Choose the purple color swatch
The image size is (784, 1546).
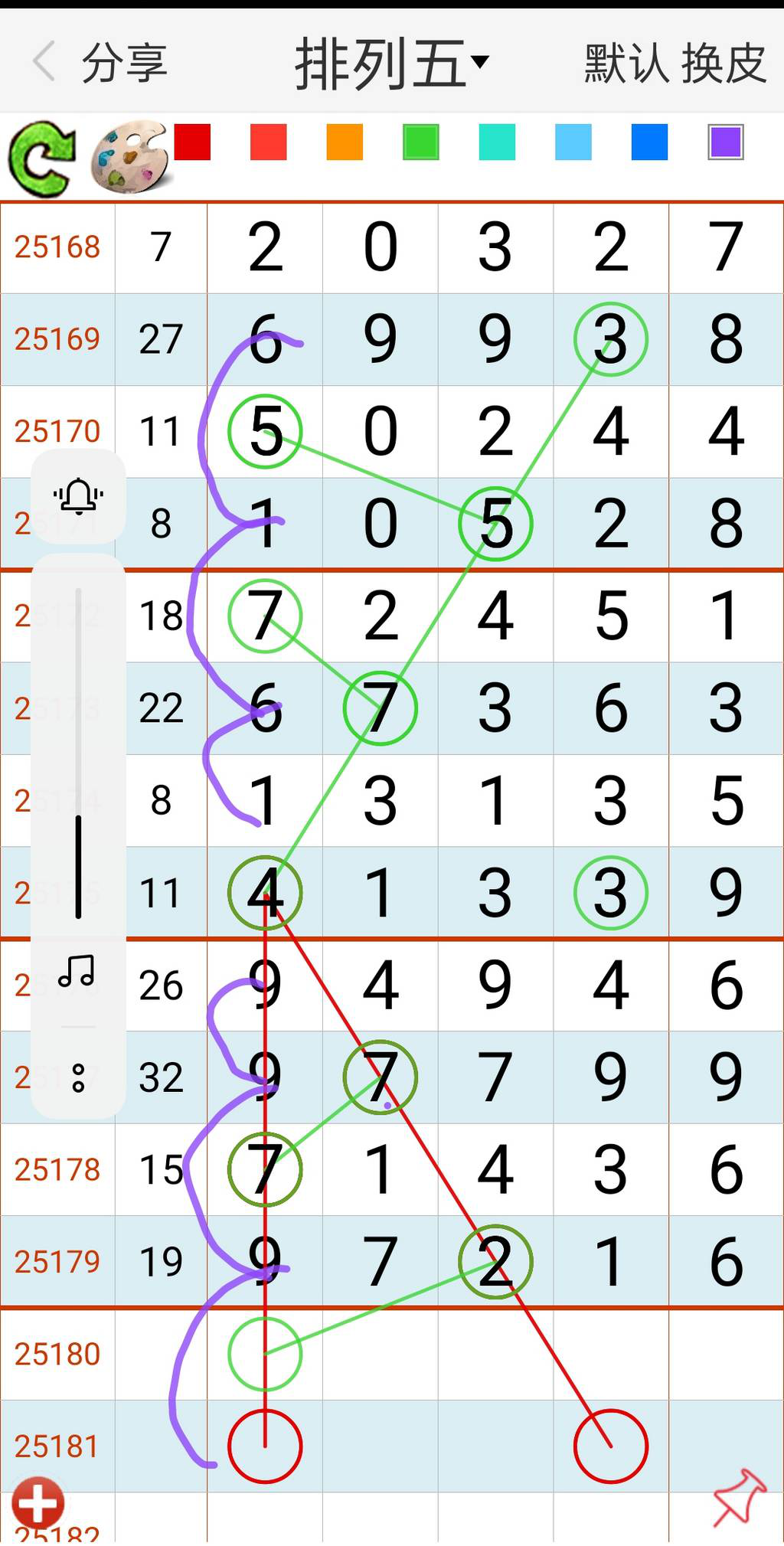(725, 142)
